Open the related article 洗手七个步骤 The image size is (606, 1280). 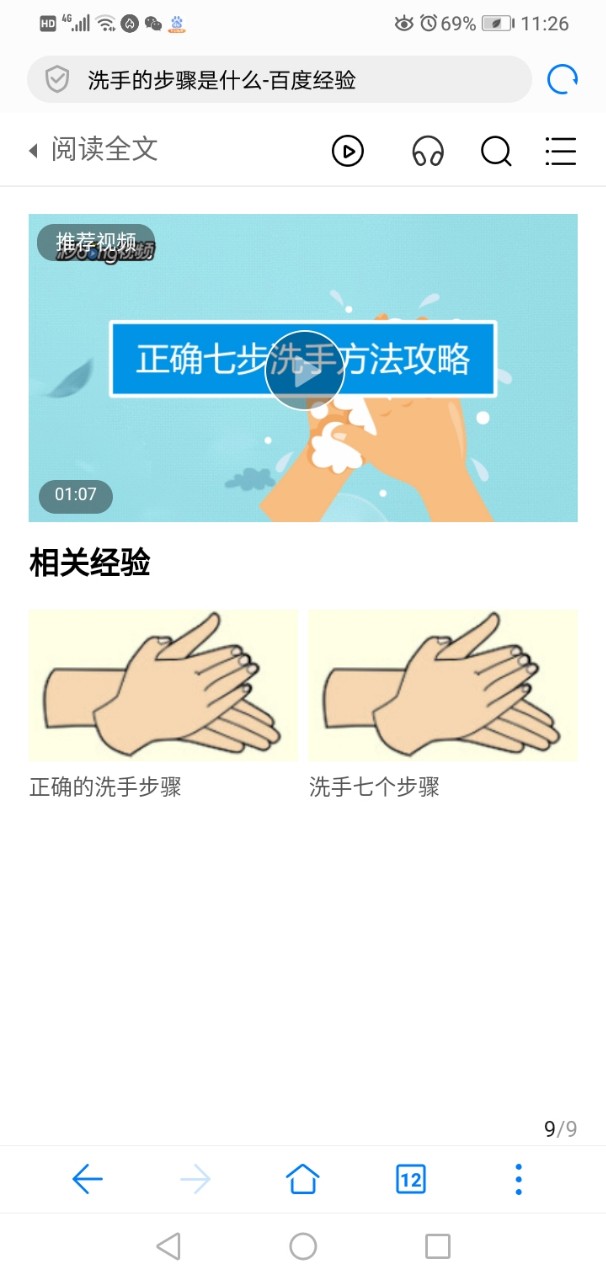(443, 704)
